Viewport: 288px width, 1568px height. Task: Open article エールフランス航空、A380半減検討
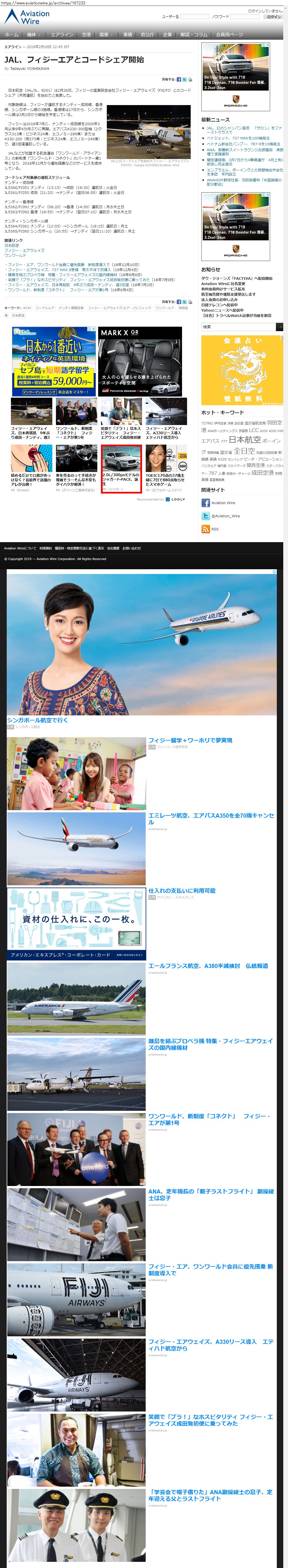click(x=208, y=966)
